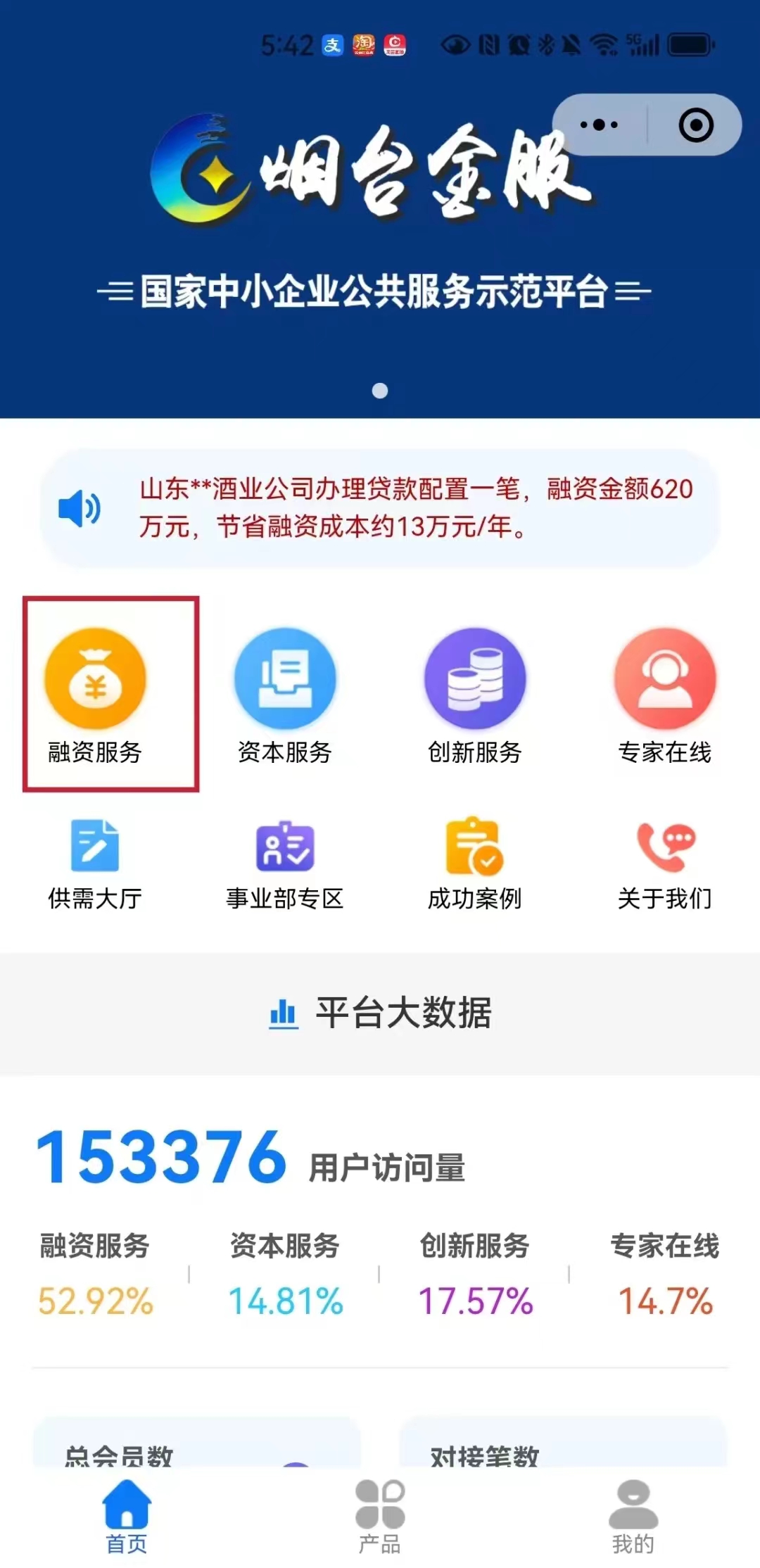Close the mini program via the circle icon
760x1568 pixels.
point(696,125)
